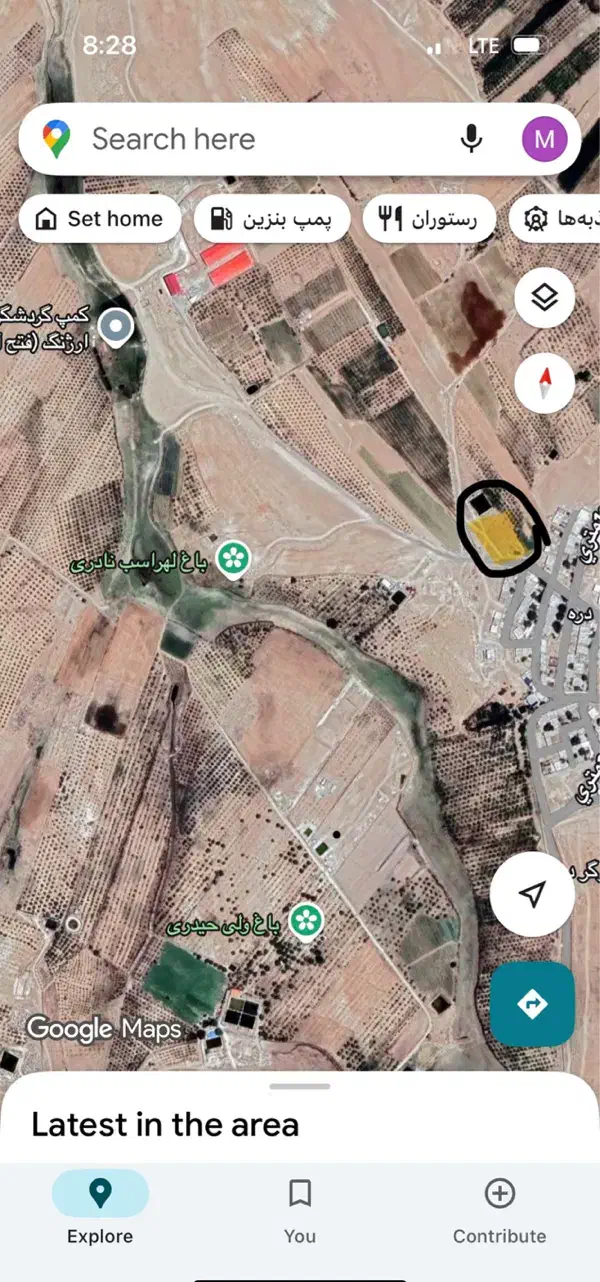The image size is (600, 1282).
Task: Tap the compass to reset orientation
Action: tap(544, 382)
